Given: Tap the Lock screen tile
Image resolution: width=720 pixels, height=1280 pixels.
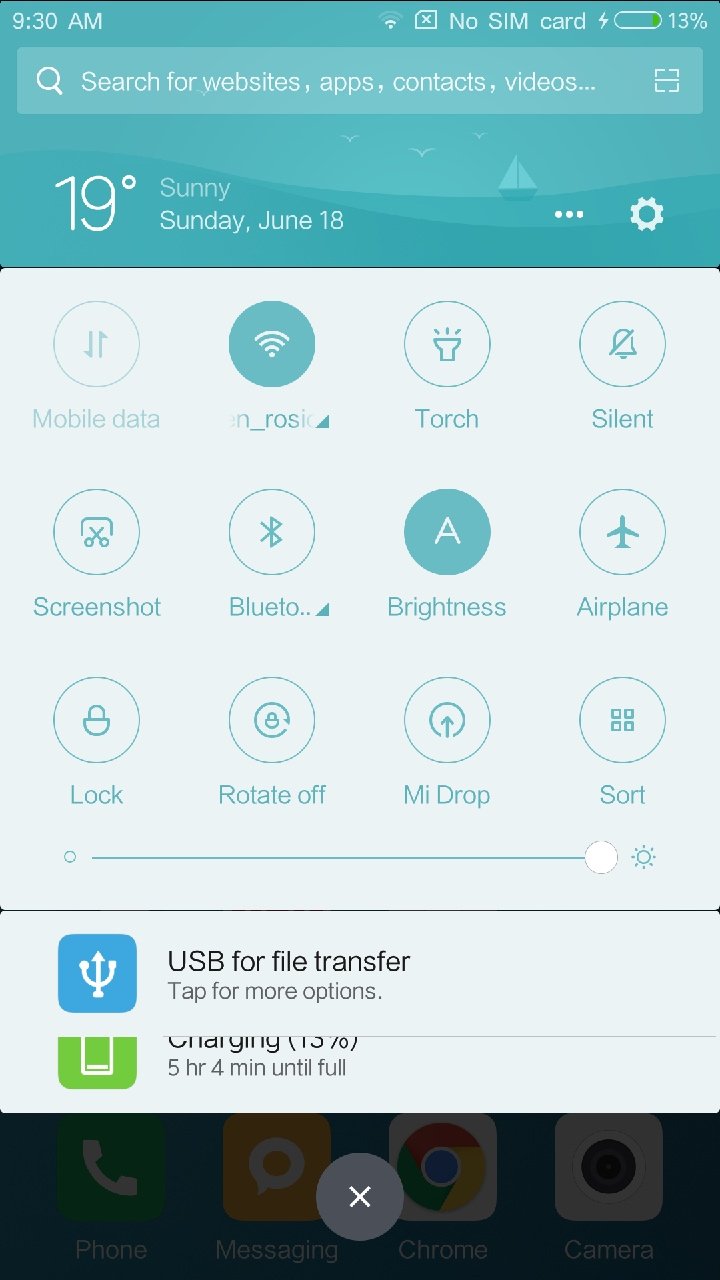Looking at the screenshot, I should 96,720.
